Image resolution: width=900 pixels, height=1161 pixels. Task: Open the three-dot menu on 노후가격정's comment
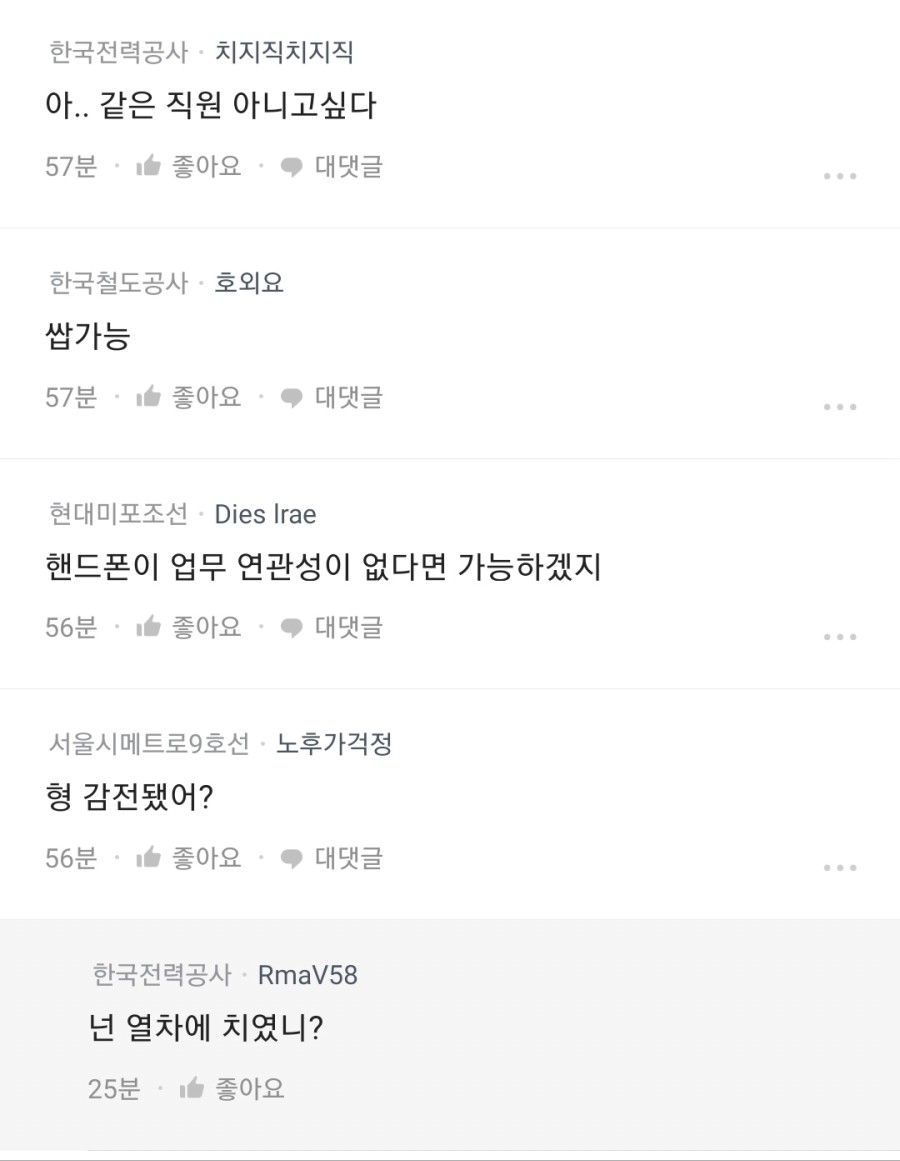840,865
